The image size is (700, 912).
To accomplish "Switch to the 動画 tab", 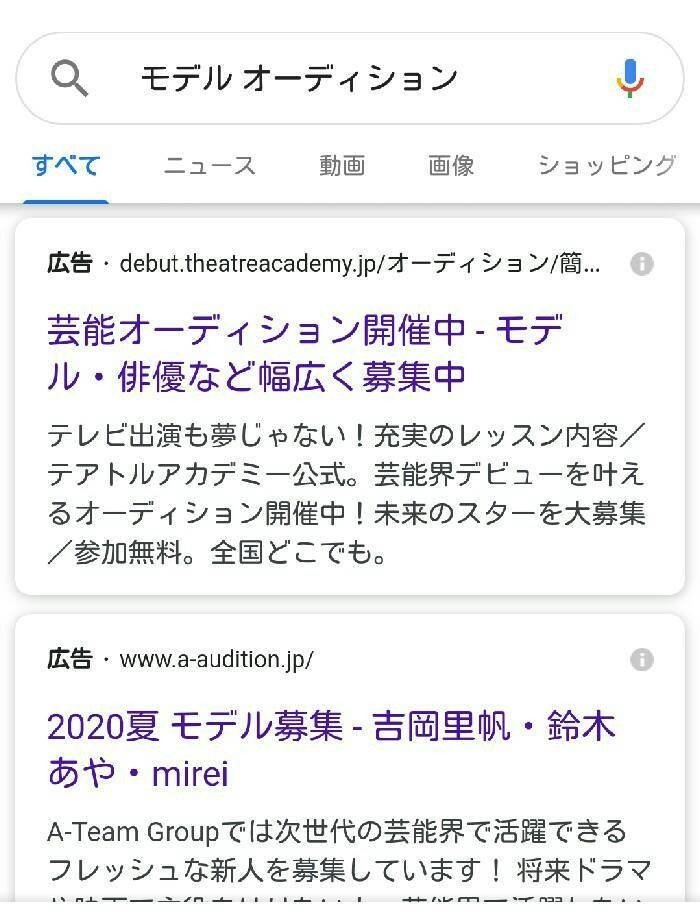I will click(342, 165).
